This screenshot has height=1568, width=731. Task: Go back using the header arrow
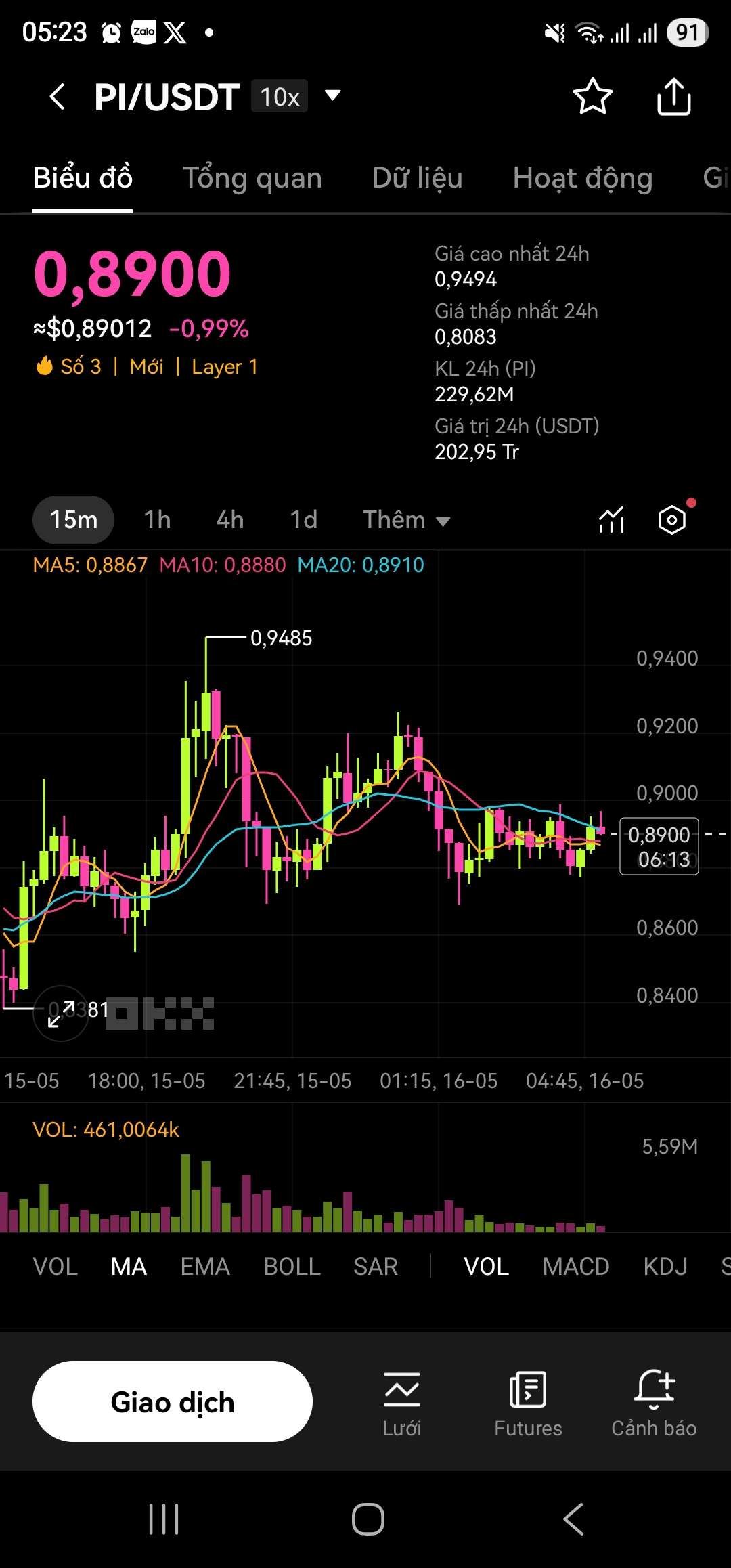pos(58,97)
